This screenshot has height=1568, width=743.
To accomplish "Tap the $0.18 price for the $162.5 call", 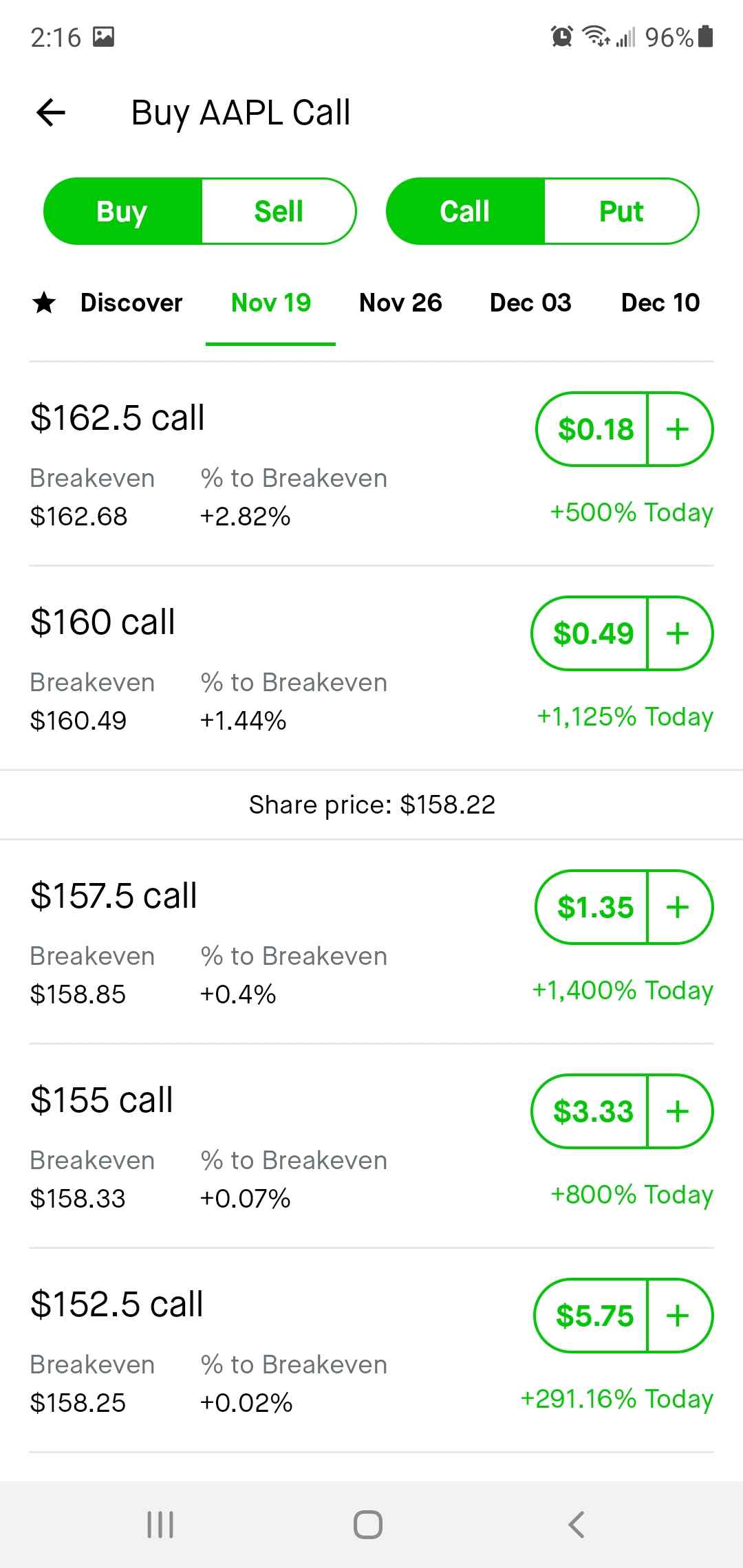I will 596,428.
